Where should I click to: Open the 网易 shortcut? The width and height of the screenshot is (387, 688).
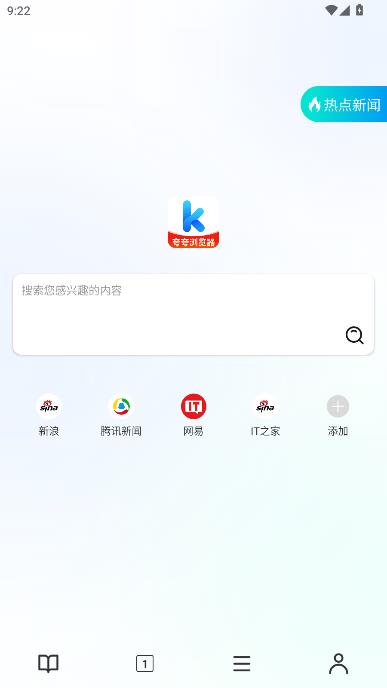pos(194,415)
